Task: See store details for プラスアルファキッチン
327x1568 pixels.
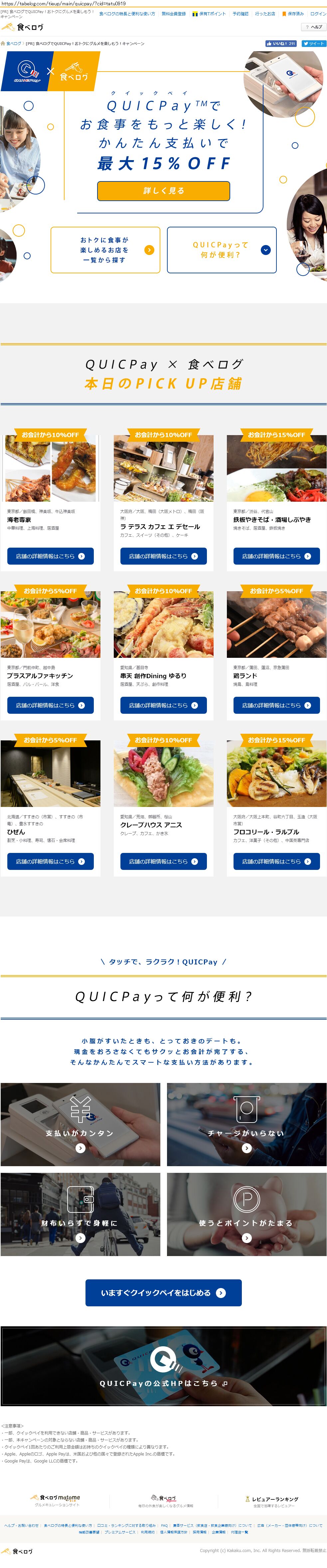Action: pyautogui.click(x=51, y=705)
